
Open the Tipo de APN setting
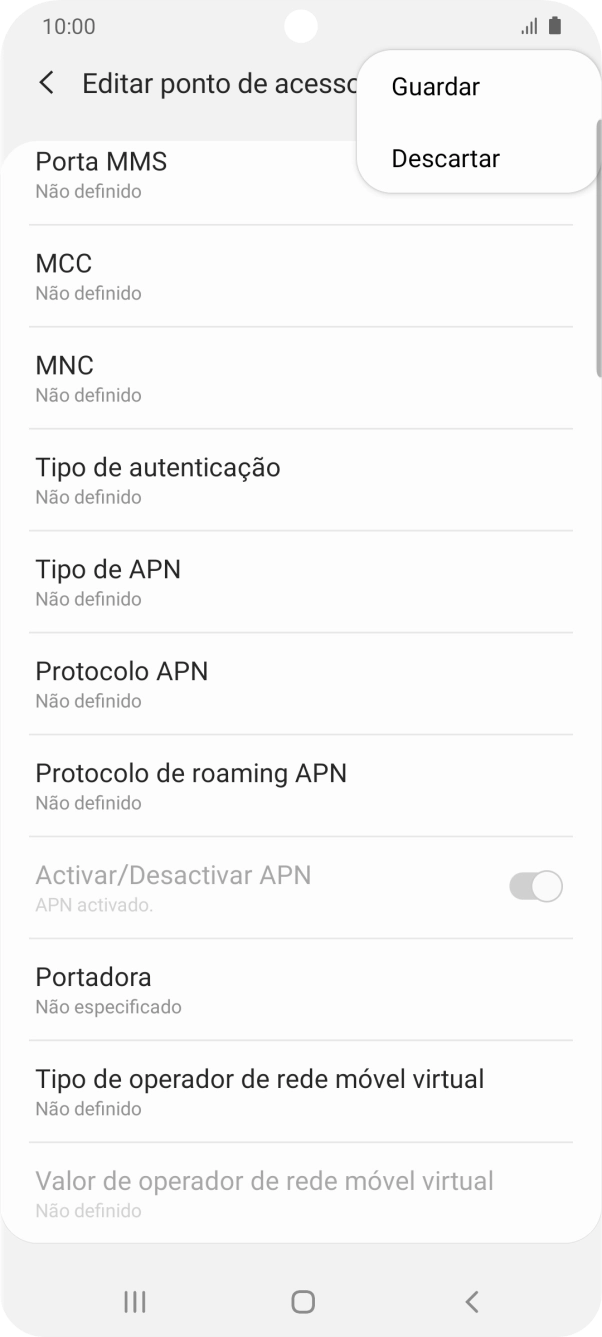tap(300, 583)
